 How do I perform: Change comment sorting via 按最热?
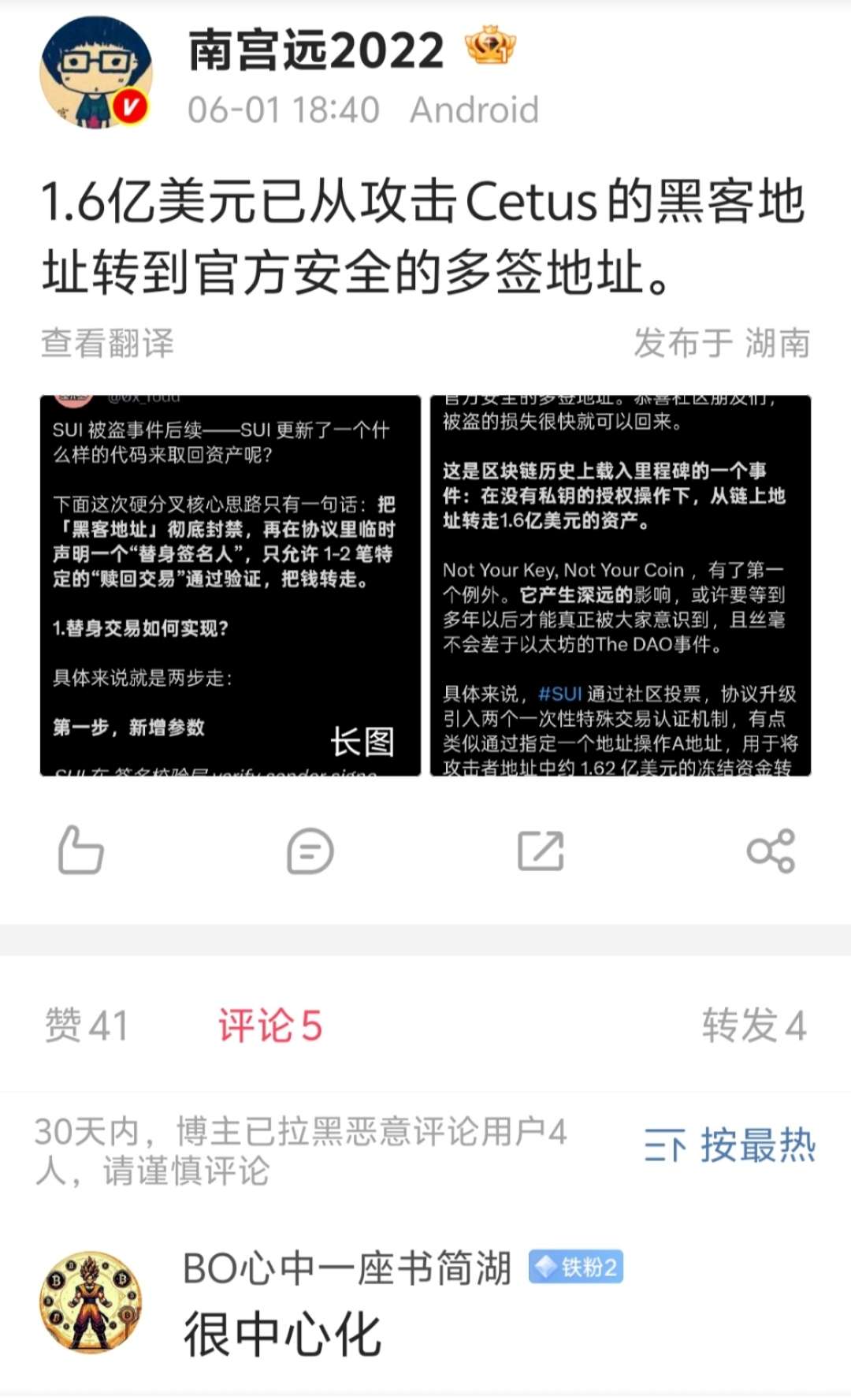[730, 1145]
